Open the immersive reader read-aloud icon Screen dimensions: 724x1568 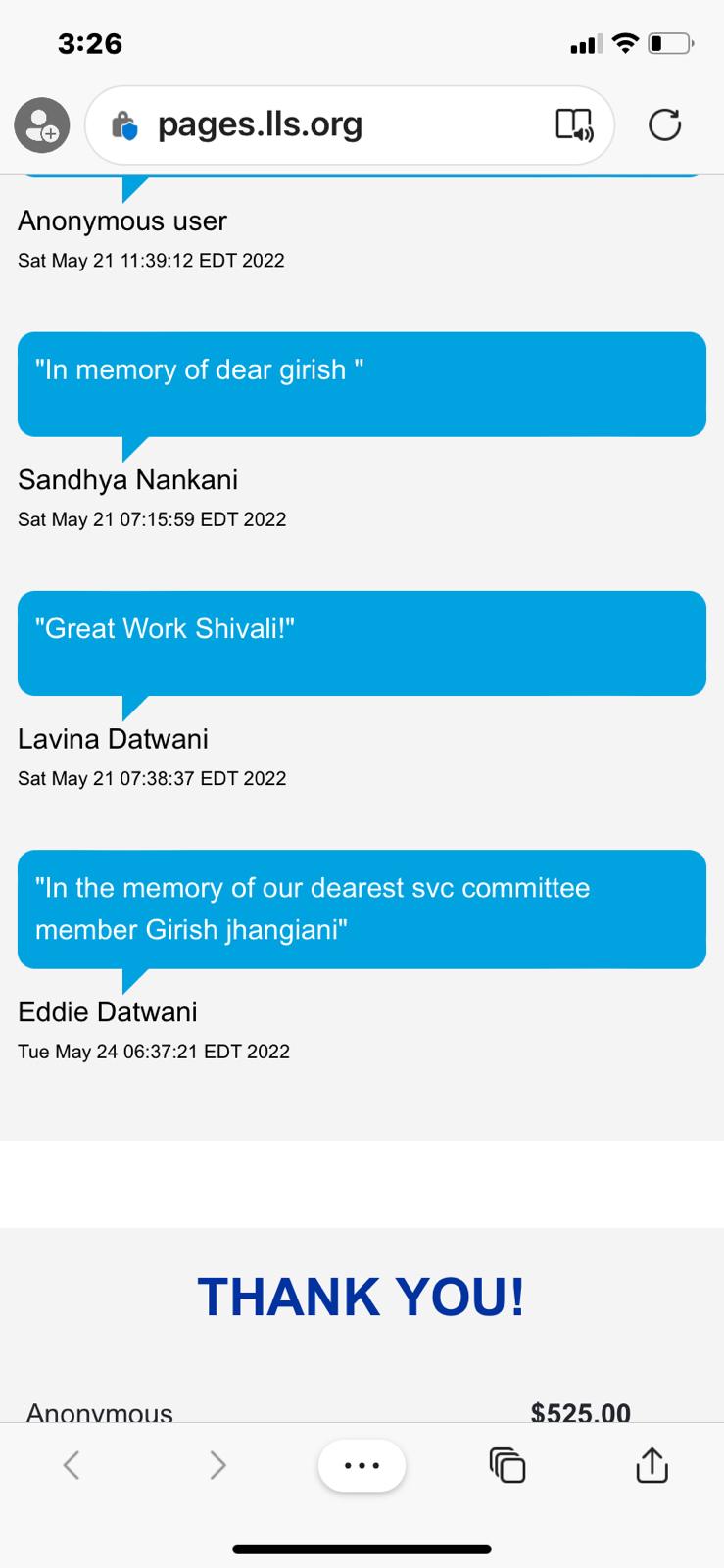574,125
